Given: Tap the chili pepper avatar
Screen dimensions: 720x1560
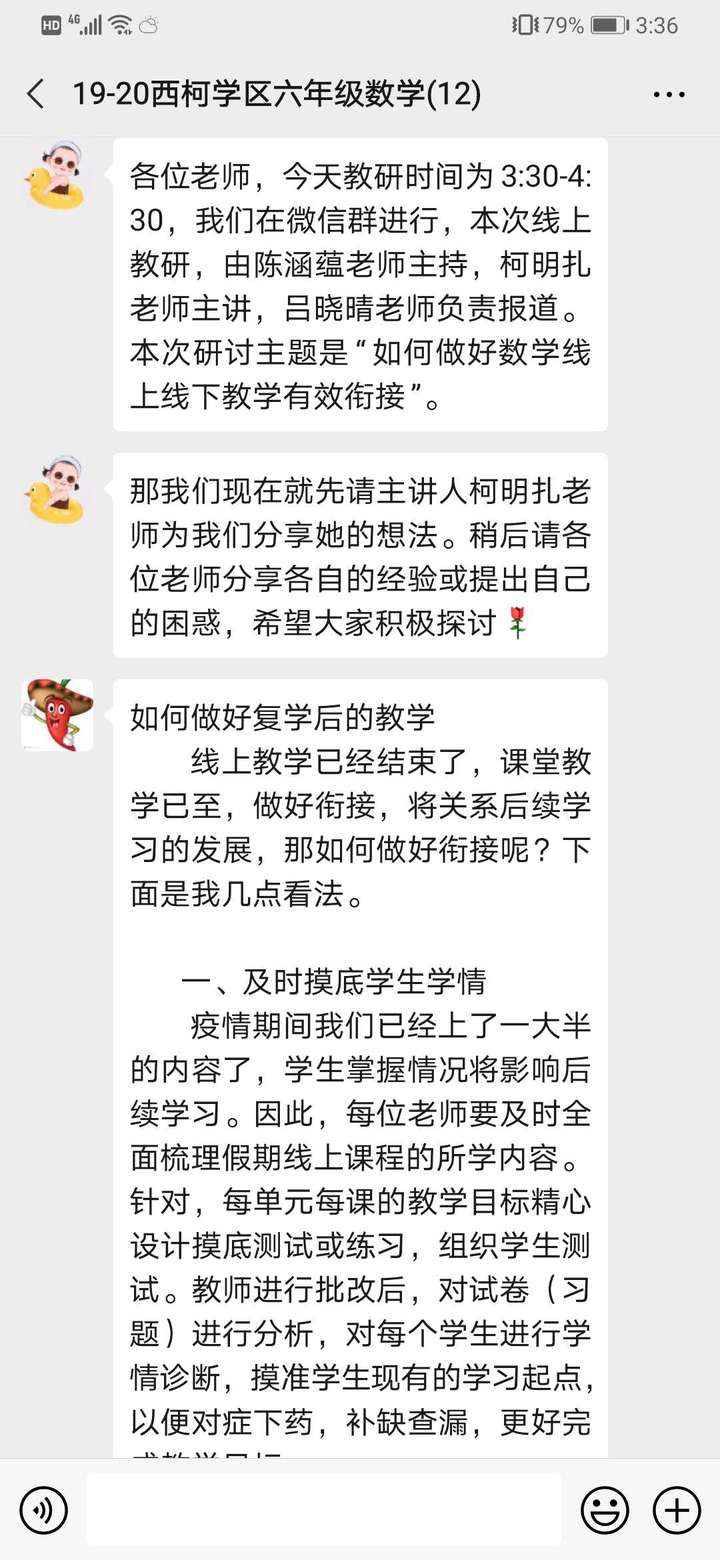Looking at the screenshot, I should coord(57,716).
